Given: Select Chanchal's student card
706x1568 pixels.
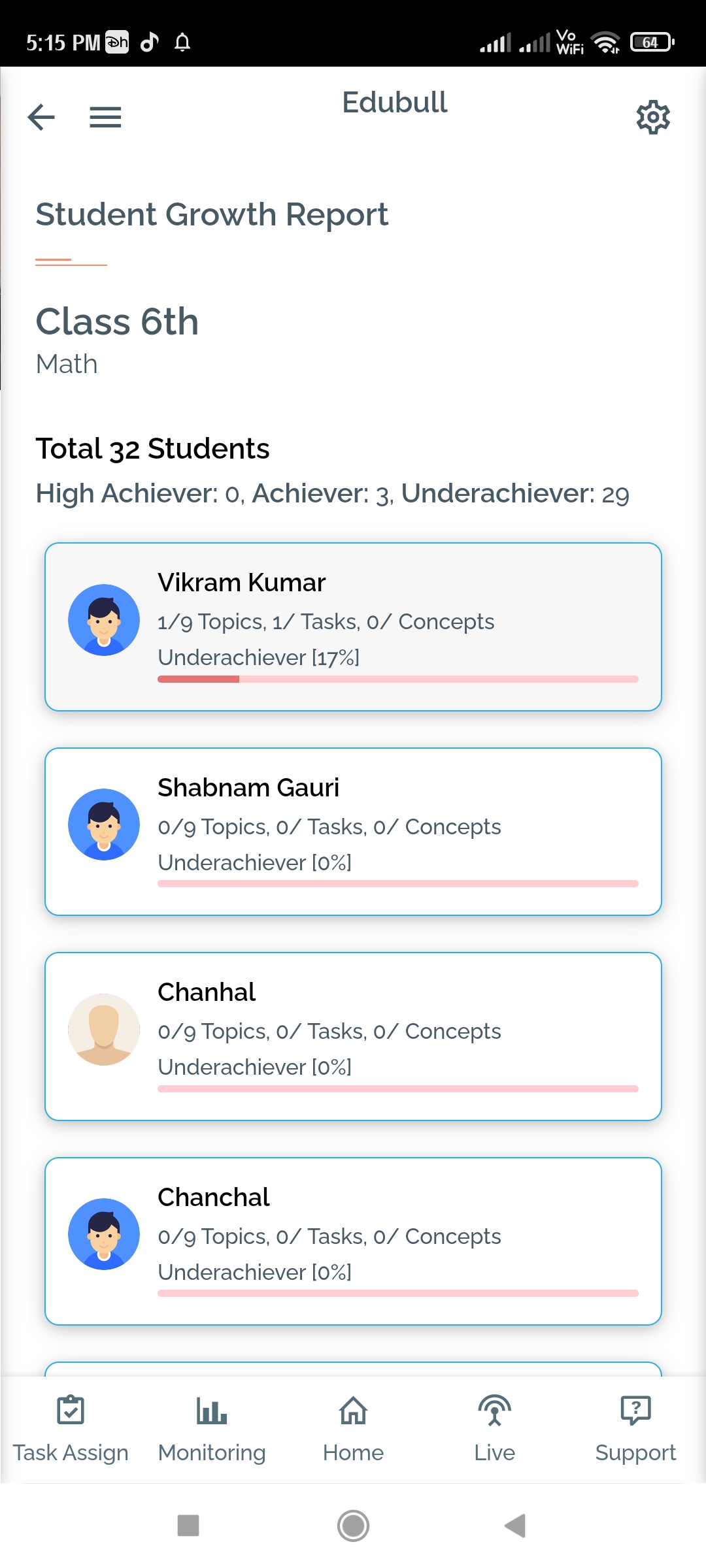Looking at the screenshot, I should pyautogui.click(x=353, y=1241).
